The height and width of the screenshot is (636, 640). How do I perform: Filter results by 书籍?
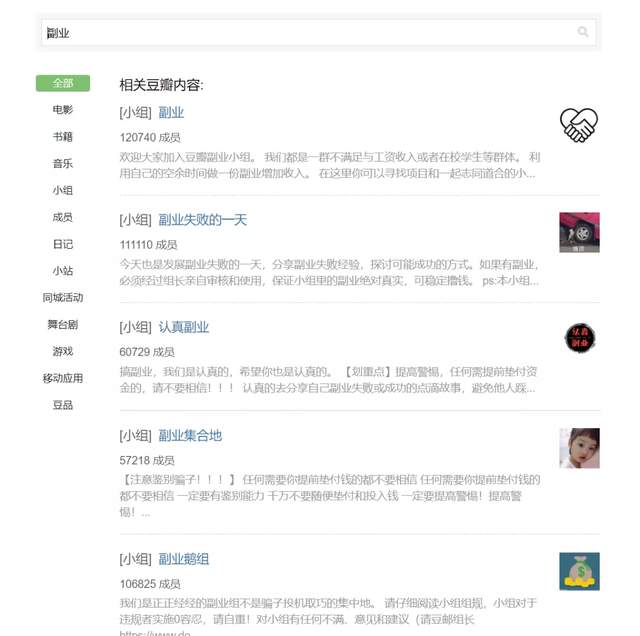[x=63, y=137]
